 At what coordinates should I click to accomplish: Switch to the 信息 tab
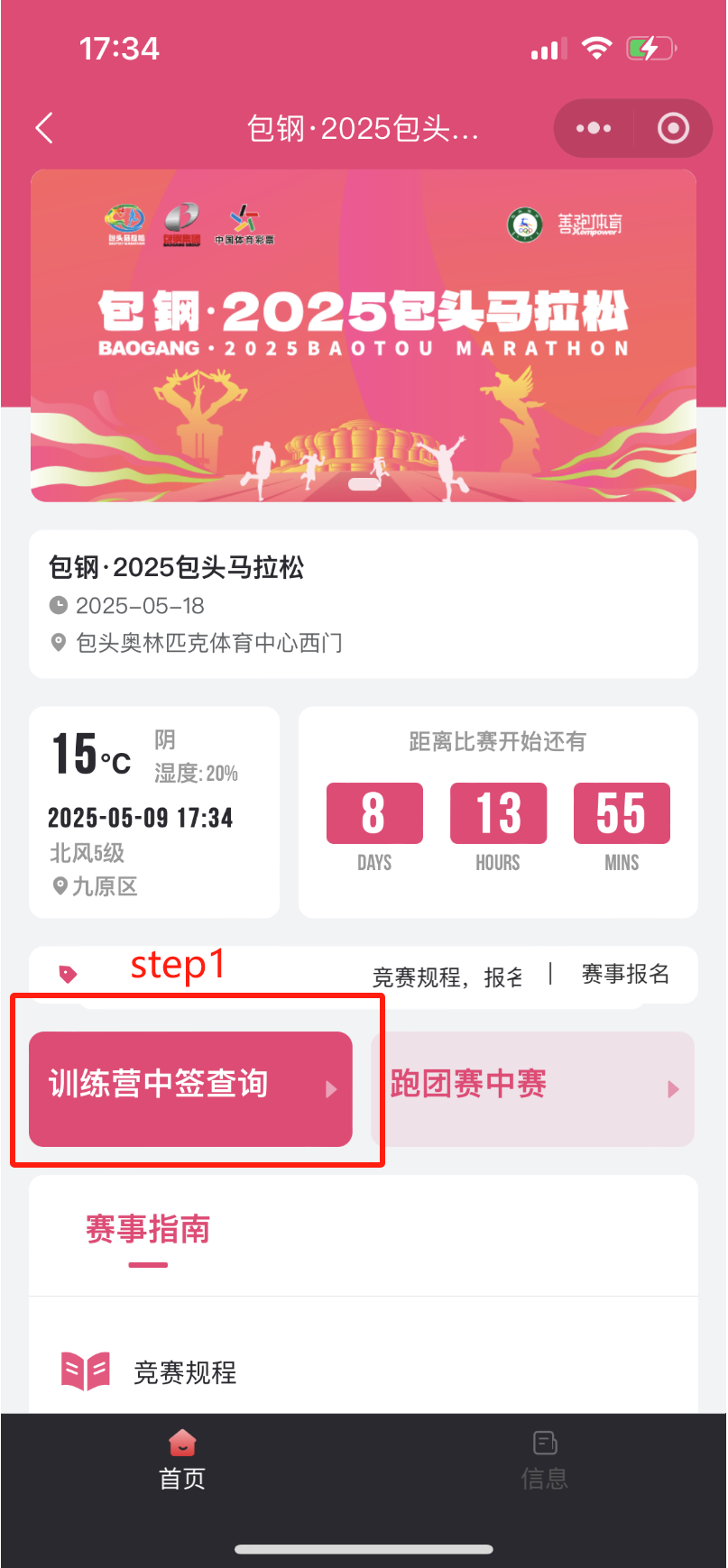click(x=545, y=1461)
